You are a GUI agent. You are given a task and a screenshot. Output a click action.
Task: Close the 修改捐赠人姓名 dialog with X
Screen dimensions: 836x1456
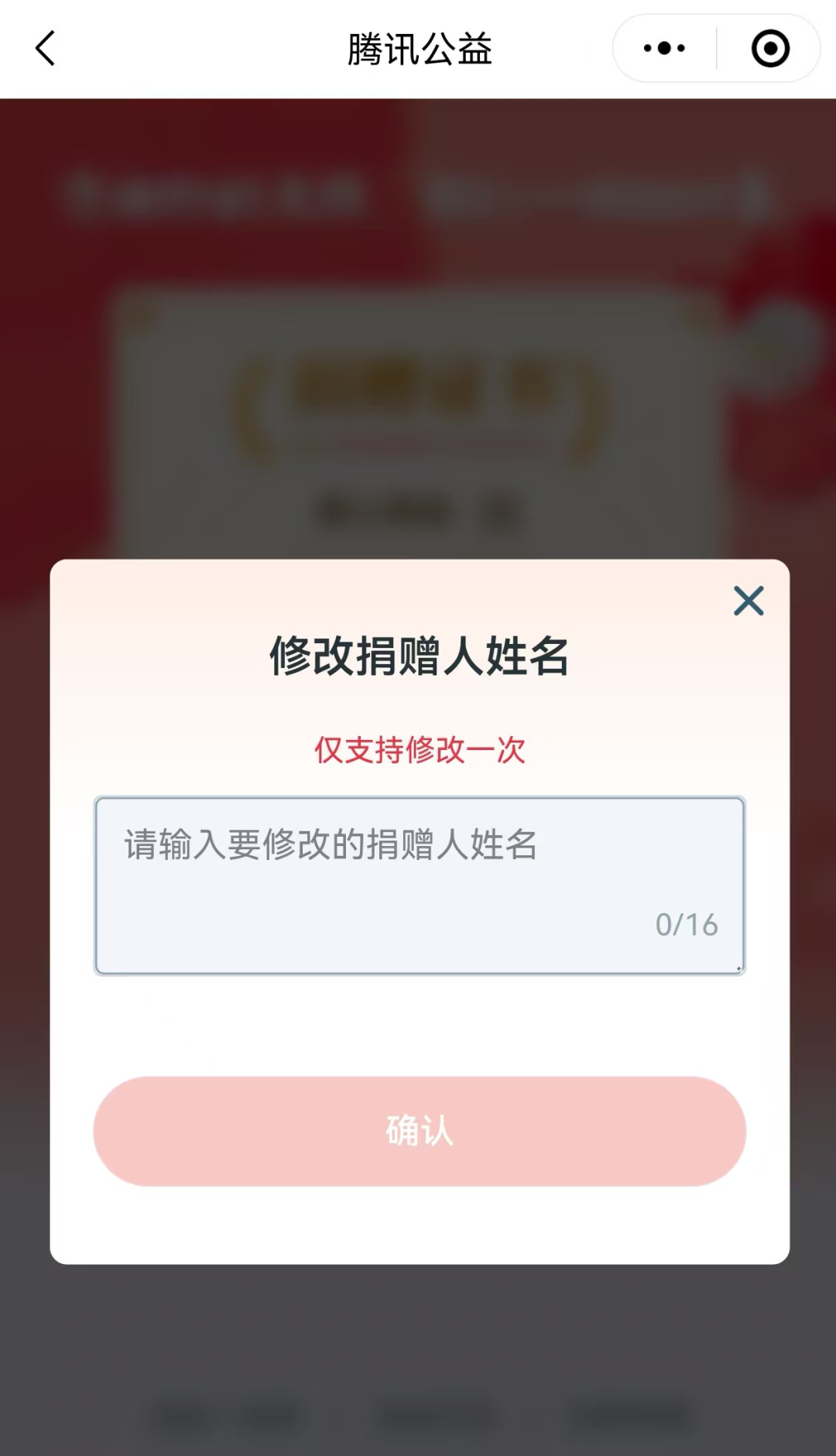[x=748, y=601]
